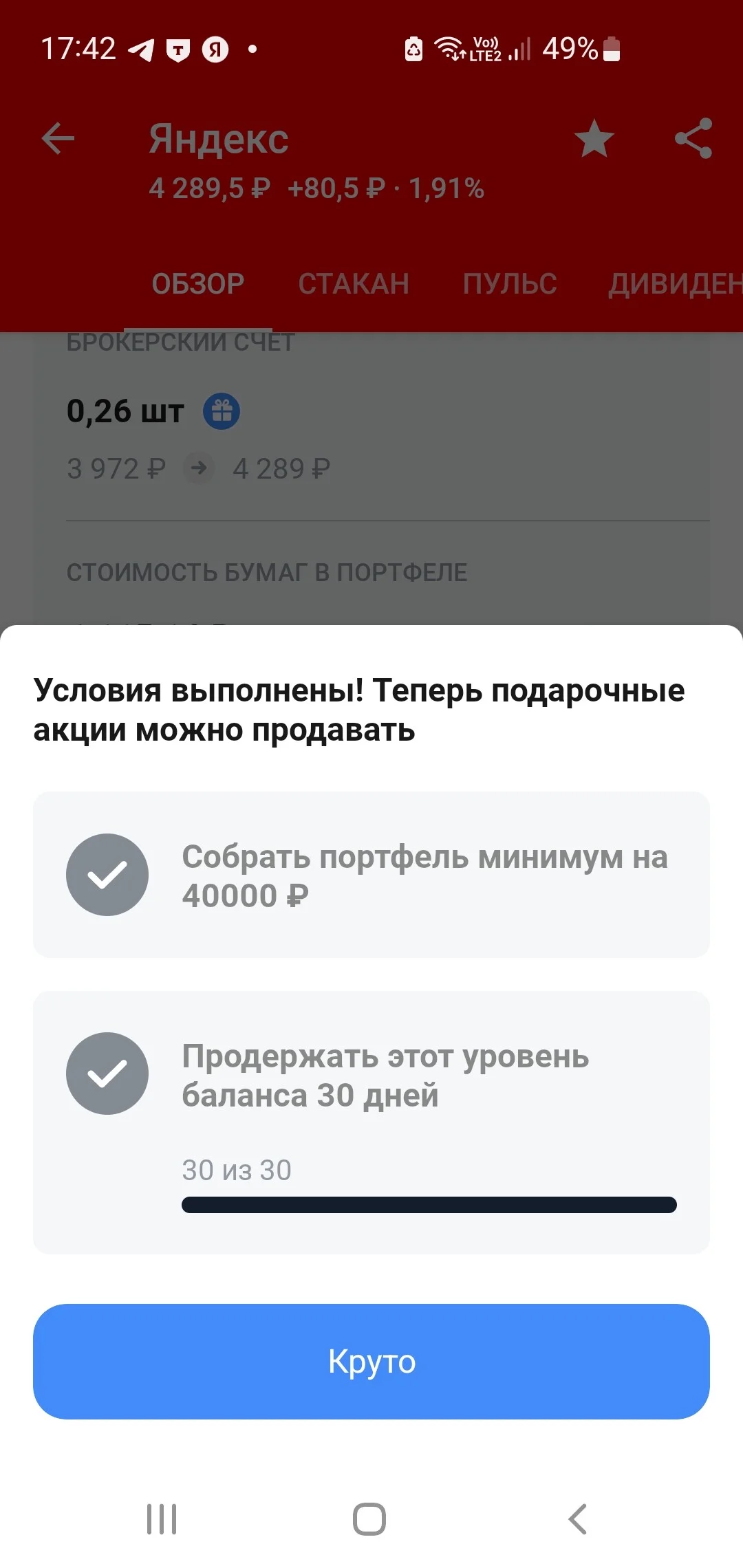The height and width of the screenshot is (1568, 743).
Task: Tap the system home button
Action: 369,1518
